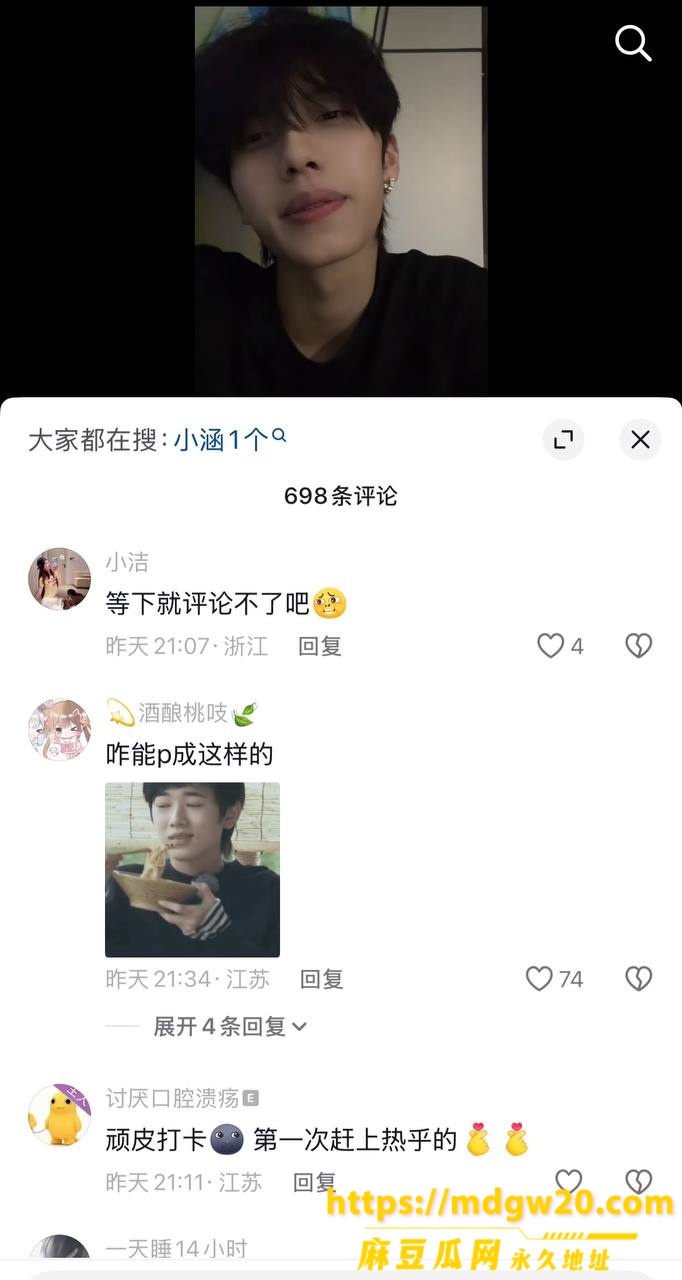
Task: Open the image in 酒酿桃吱's comment
Action: tap(192, 870)
